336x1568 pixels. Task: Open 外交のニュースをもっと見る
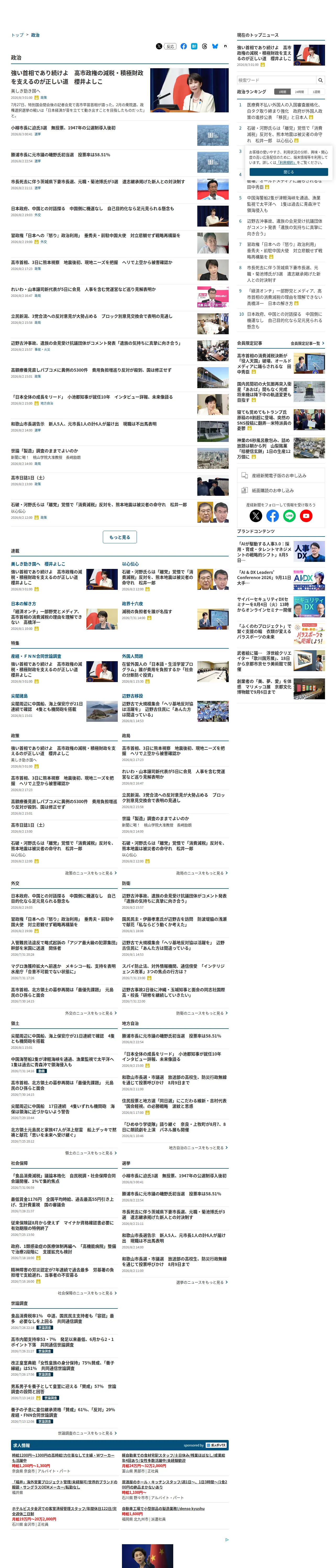(x=90, y=1013)
